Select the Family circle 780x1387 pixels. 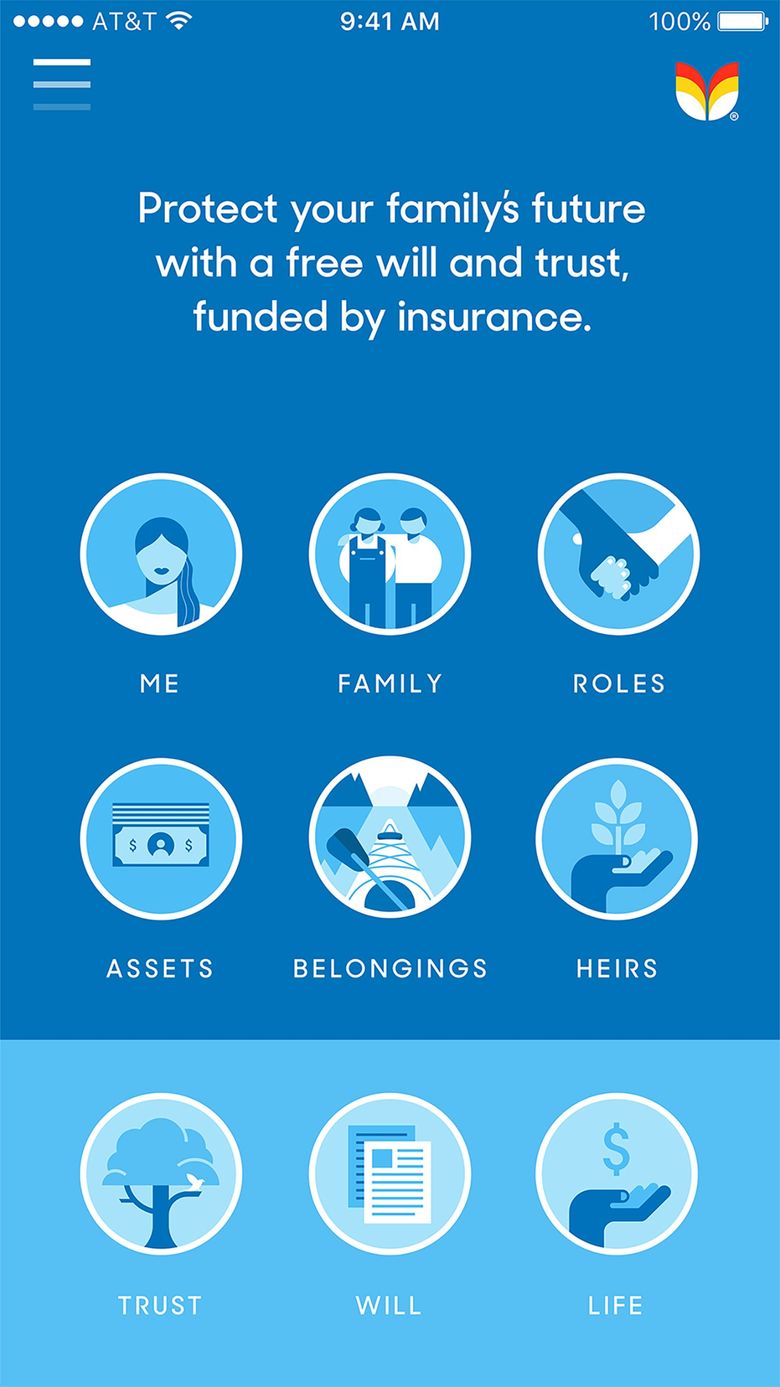390,554
